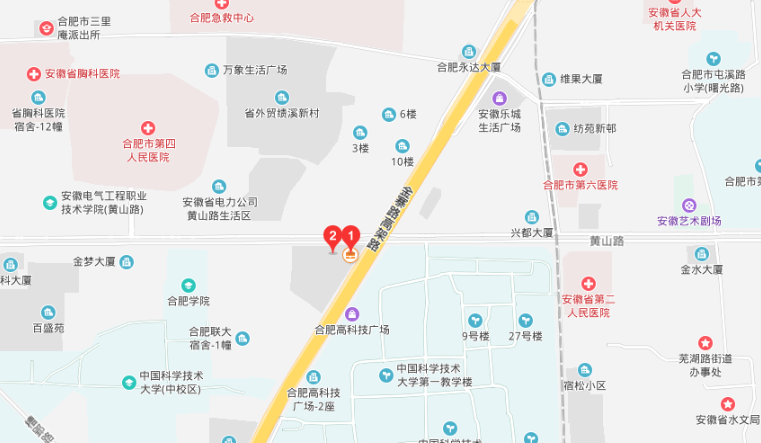The image size is (761, 443).
Task: Select the 合肥永达大厦 building icon
Action: coord(468,52)
